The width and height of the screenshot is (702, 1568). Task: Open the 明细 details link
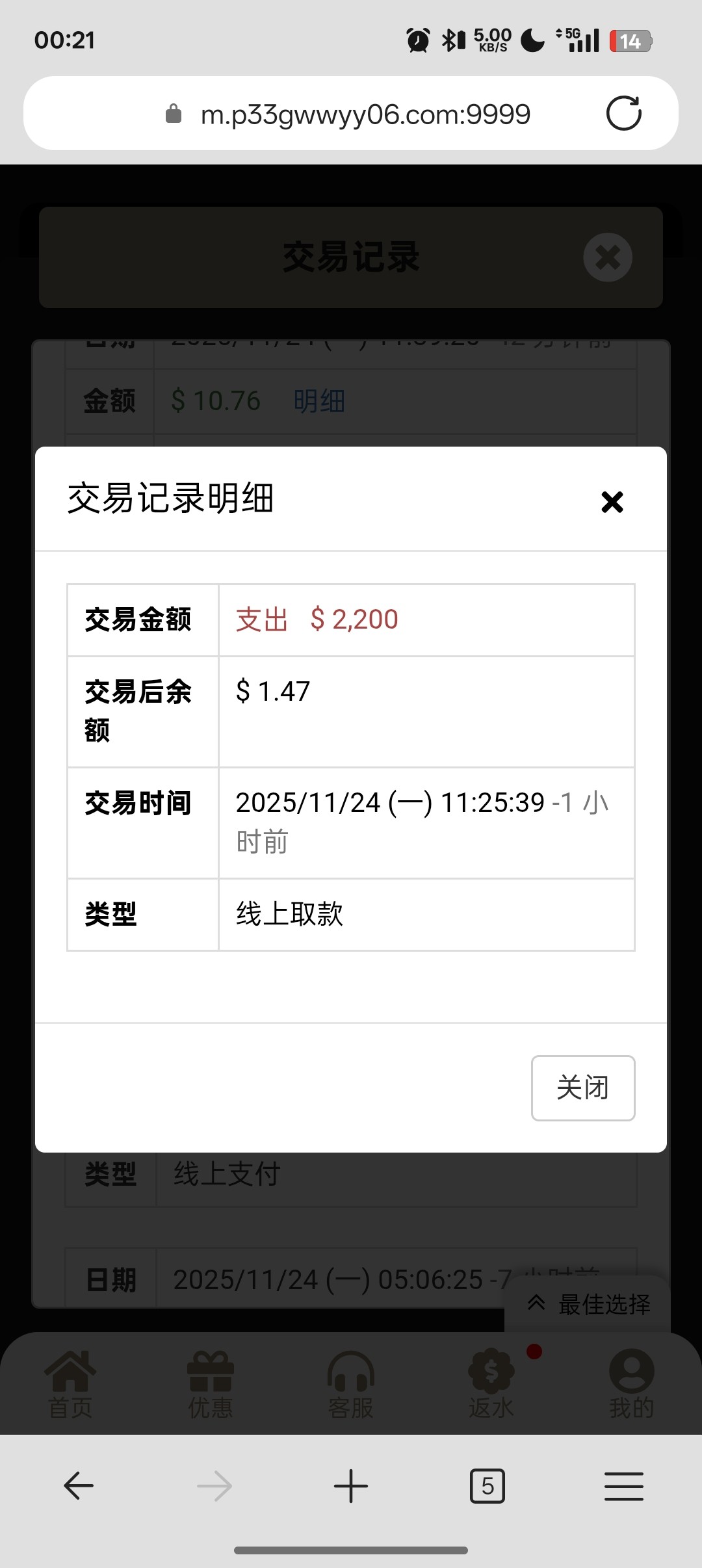318,401
